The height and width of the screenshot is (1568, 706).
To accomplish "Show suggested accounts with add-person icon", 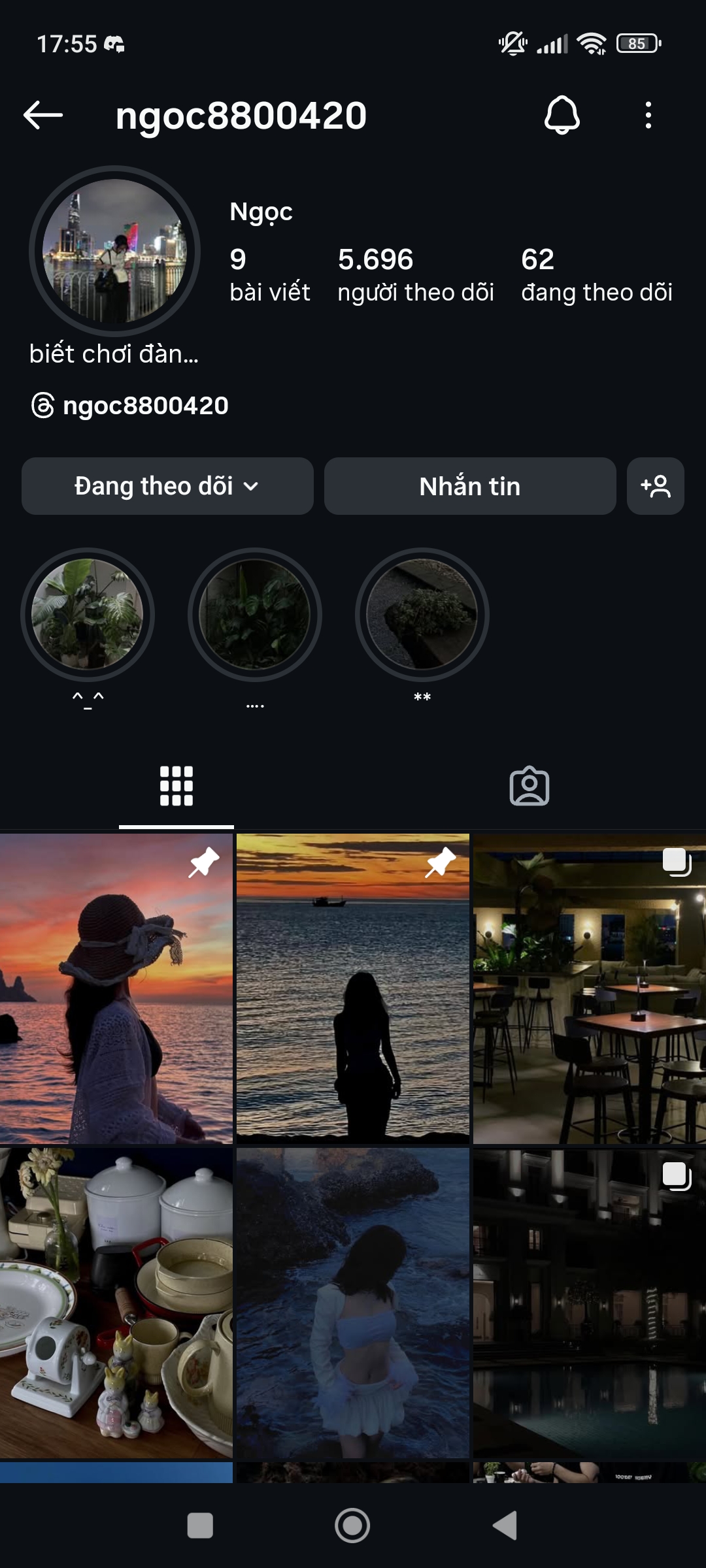I will point(656,486).
